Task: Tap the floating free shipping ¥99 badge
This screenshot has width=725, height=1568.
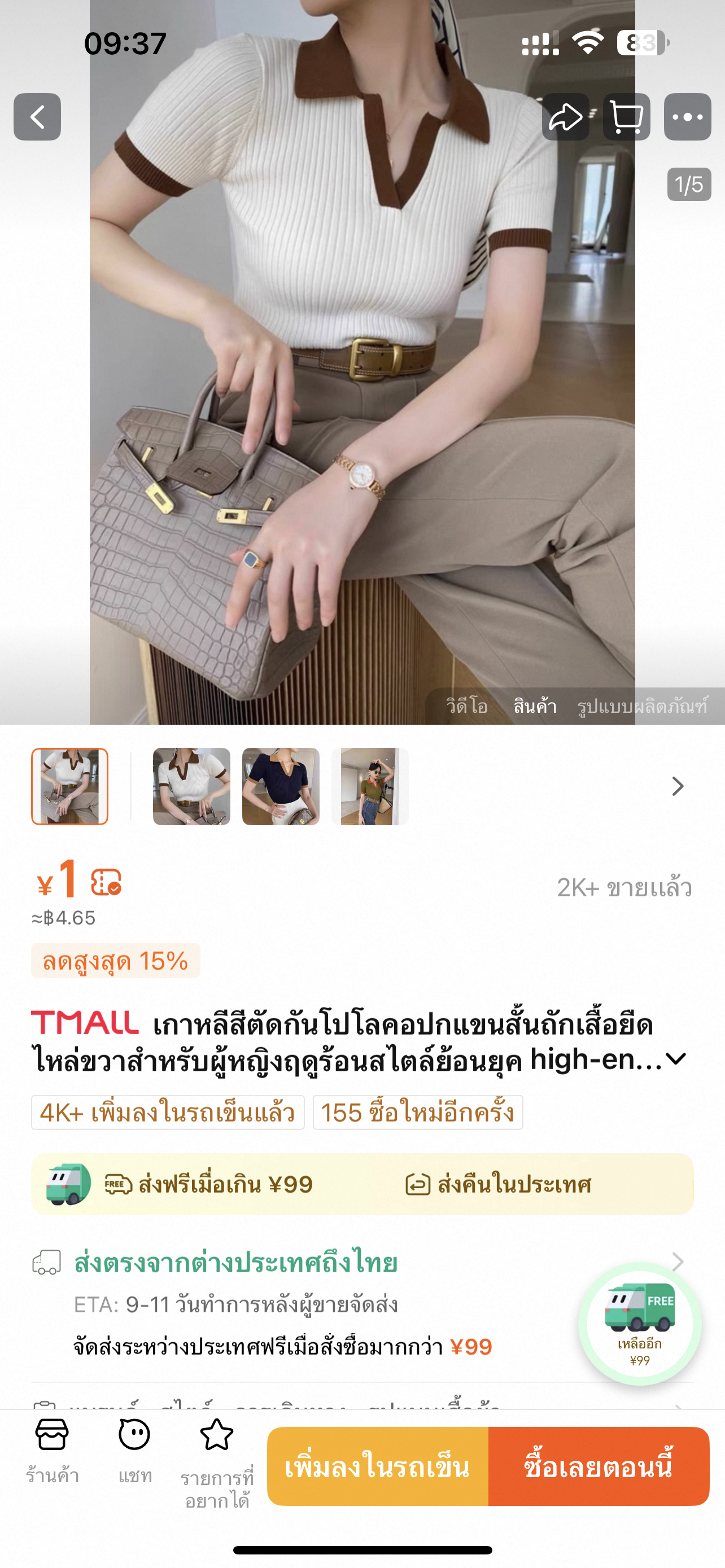Action: (639, 1325)
